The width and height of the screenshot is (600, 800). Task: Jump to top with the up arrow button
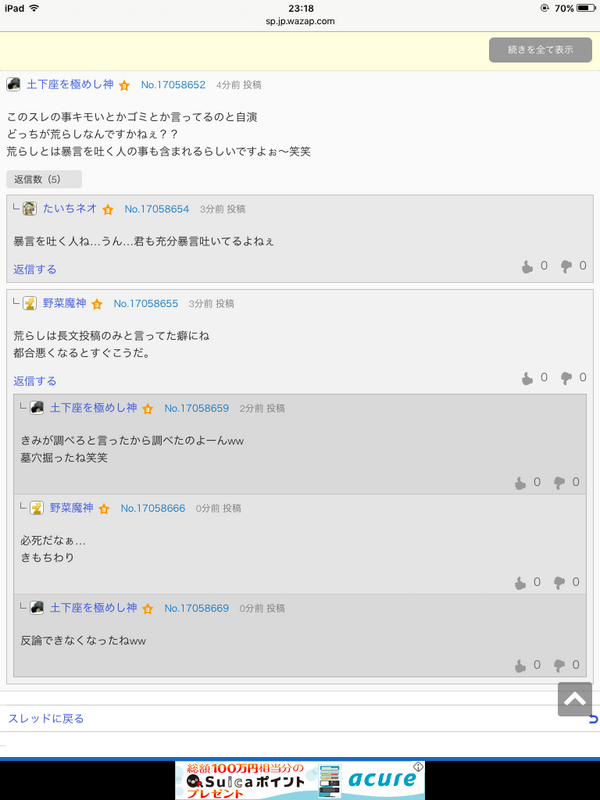coord(574,699)
